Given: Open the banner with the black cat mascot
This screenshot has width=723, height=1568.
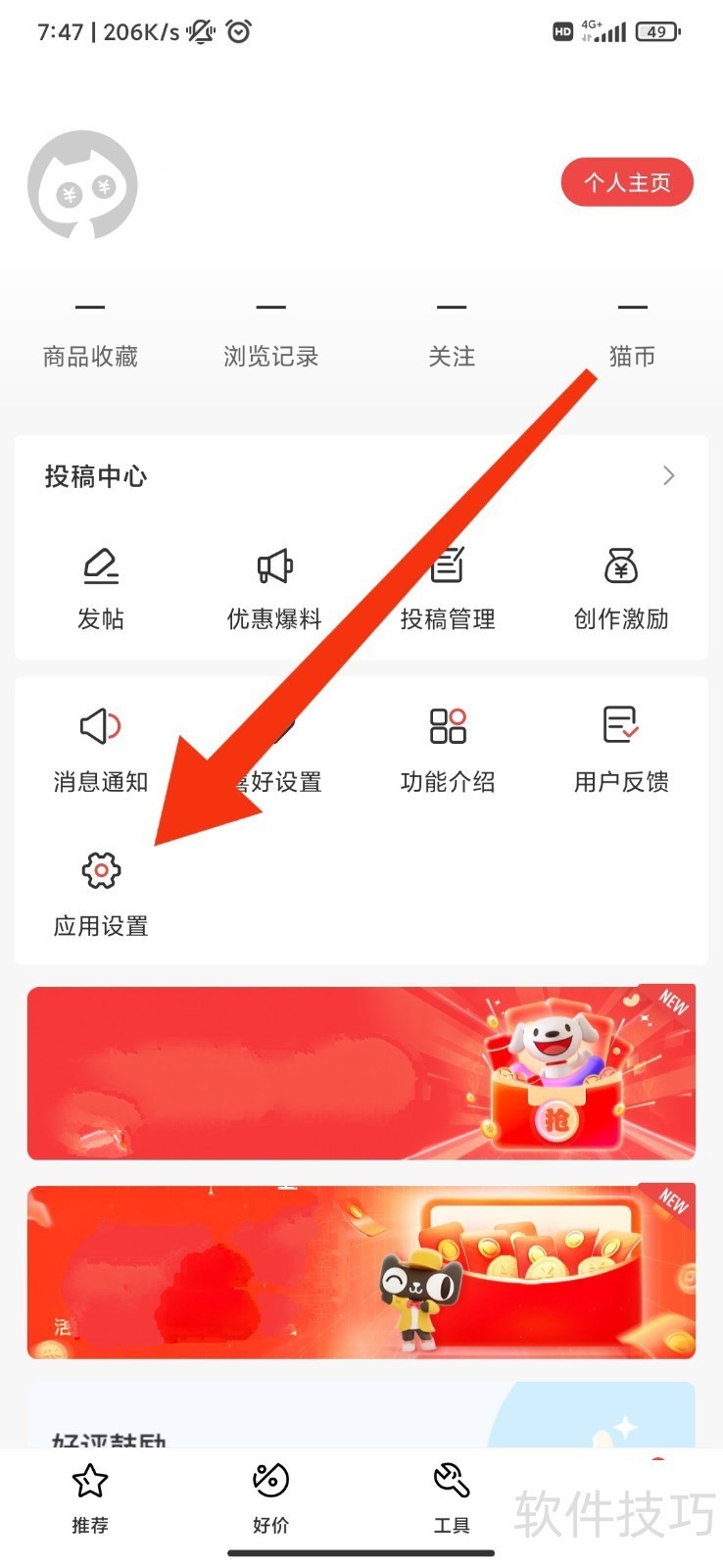Looking at the screenshot, I should pyautogui.click(x=361, y=1272).
